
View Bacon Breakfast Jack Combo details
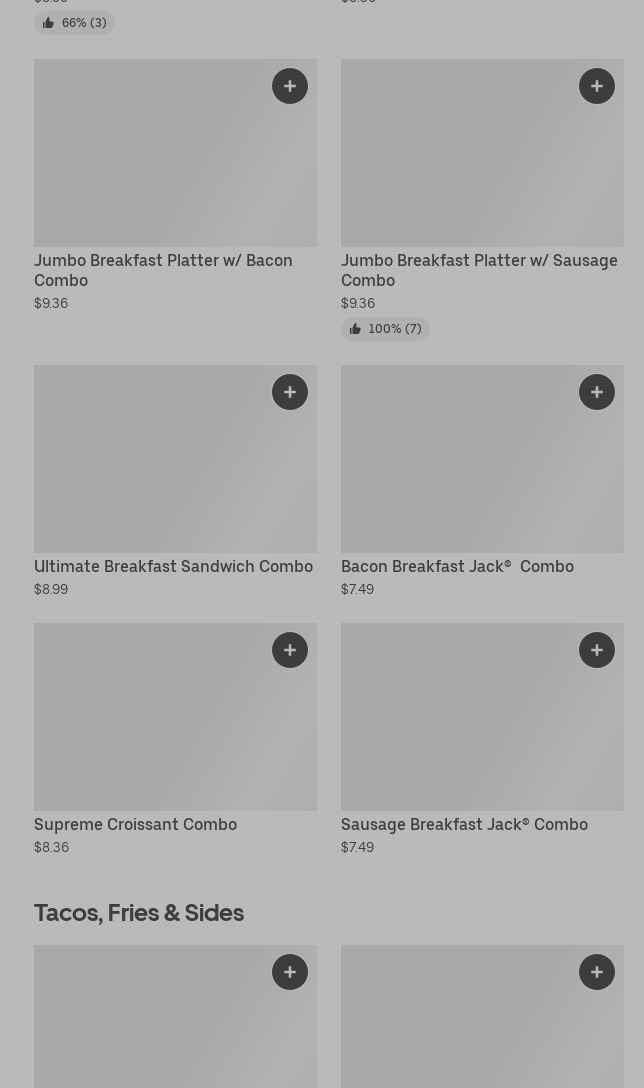pos(457,566)
